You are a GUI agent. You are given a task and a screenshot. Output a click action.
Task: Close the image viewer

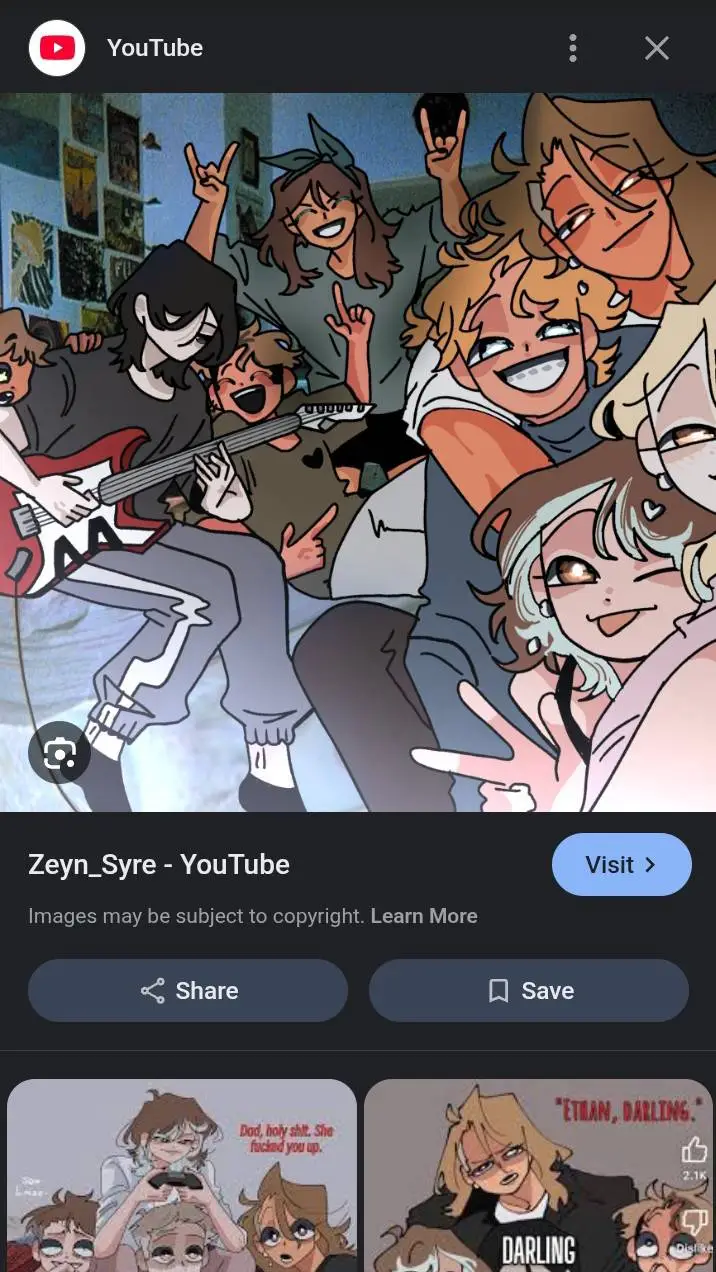coord(656,48)
